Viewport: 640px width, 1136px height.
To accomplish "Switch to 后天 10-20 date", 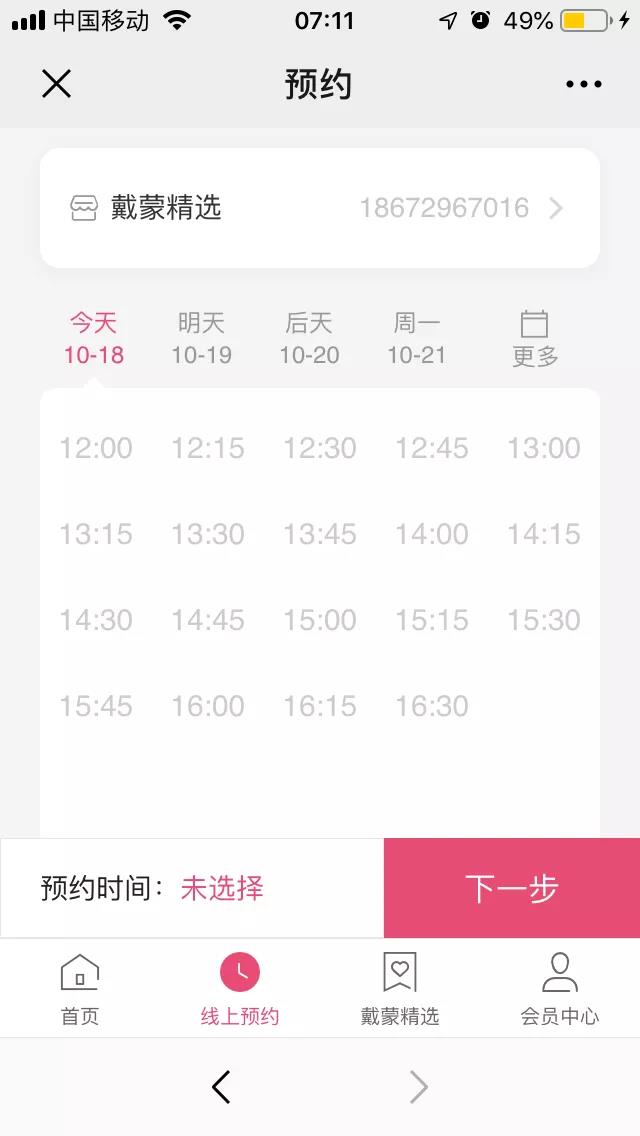I will click(309, 338).
